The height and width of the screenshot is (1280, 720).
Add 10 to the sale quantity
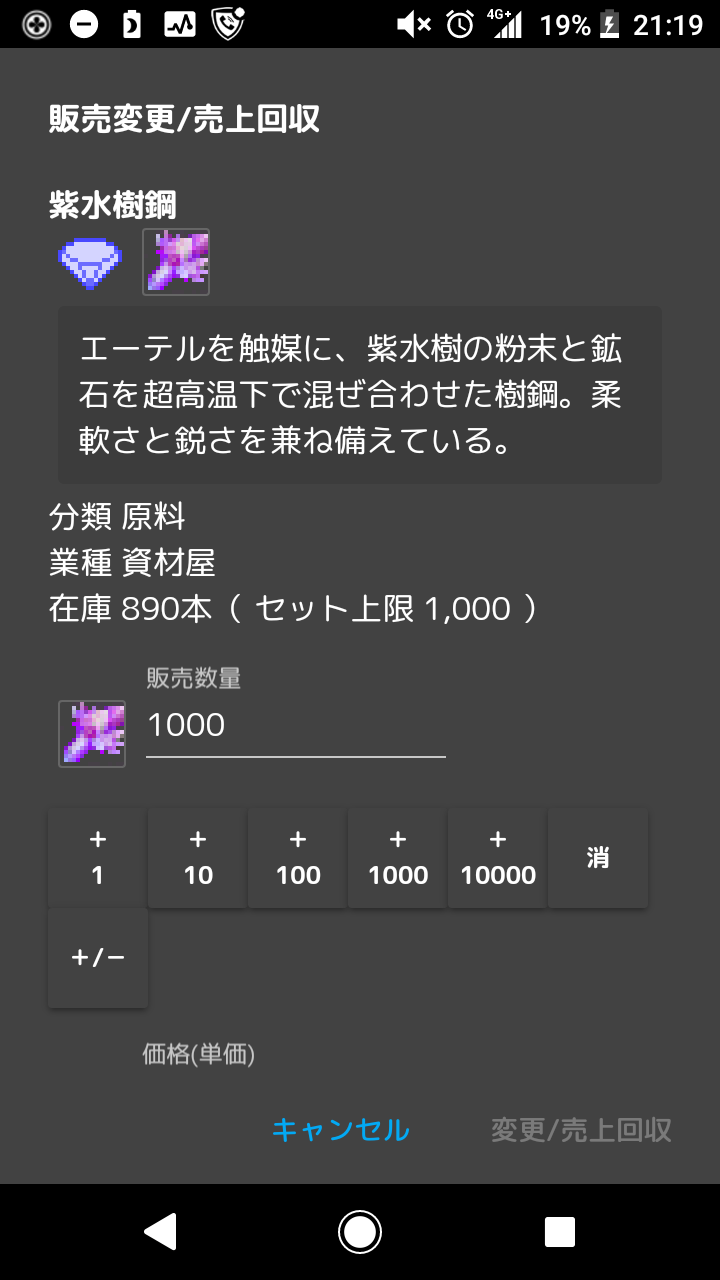(198, 858)
